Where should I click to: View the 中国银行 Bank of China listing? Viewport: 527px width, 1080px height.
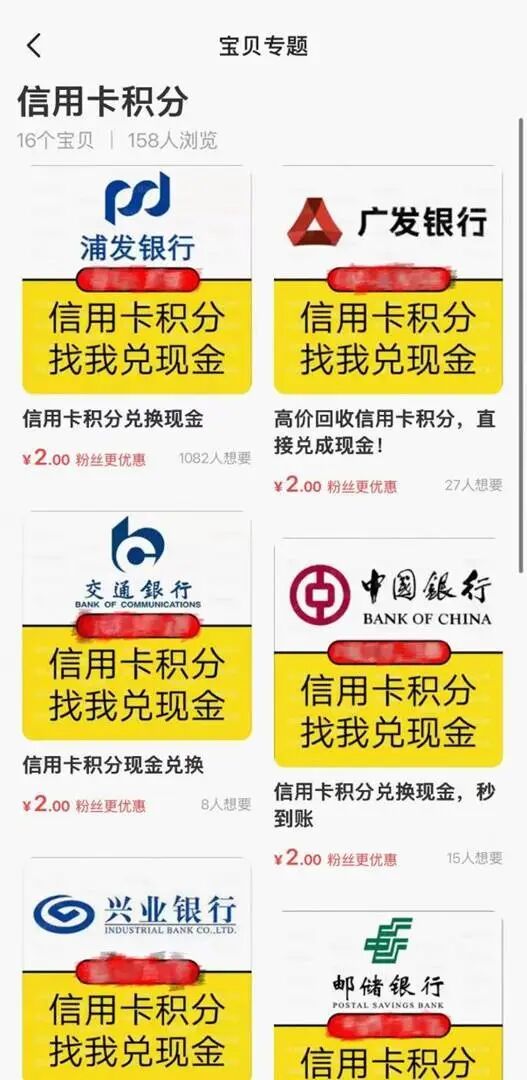[x=388, y=652]
